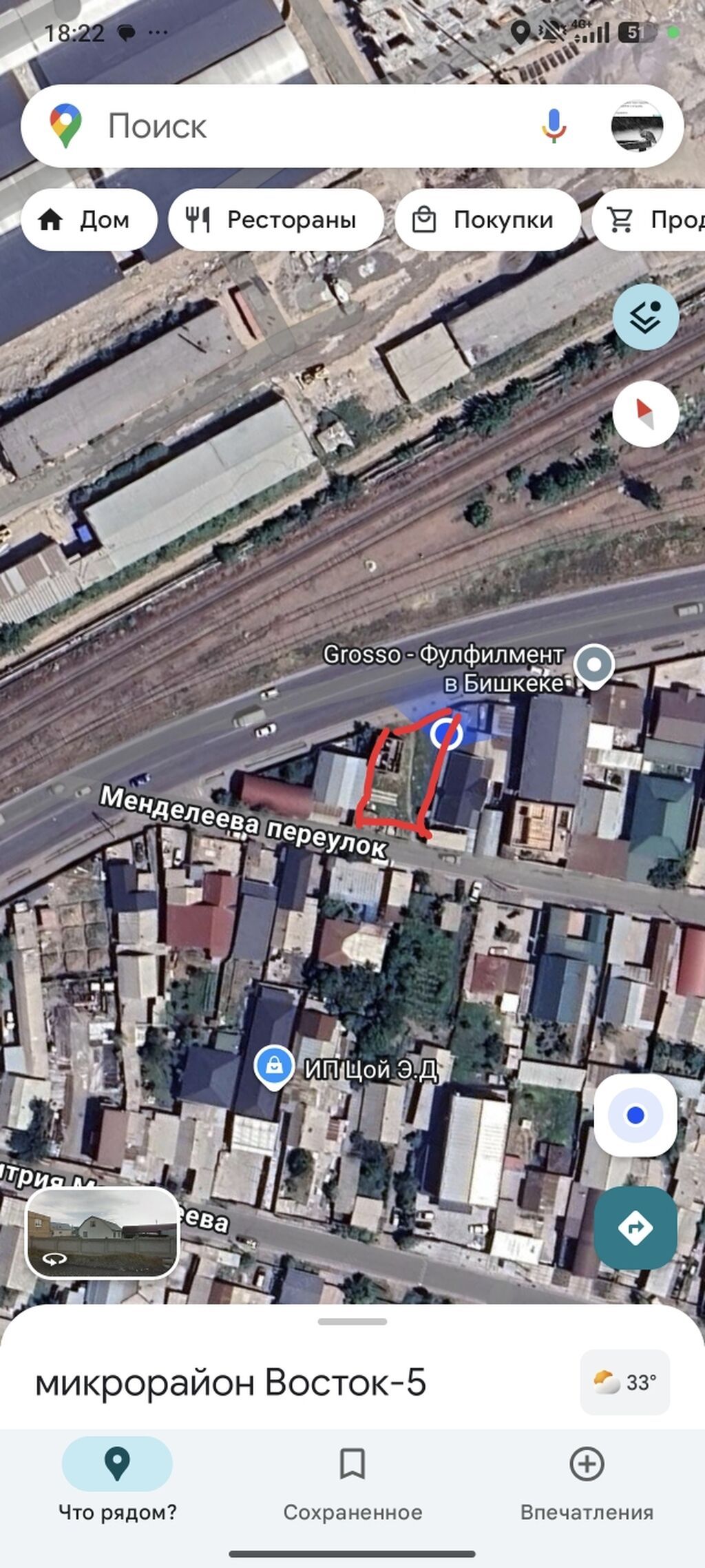View the 33° weather widget

tap(625, 1382)
